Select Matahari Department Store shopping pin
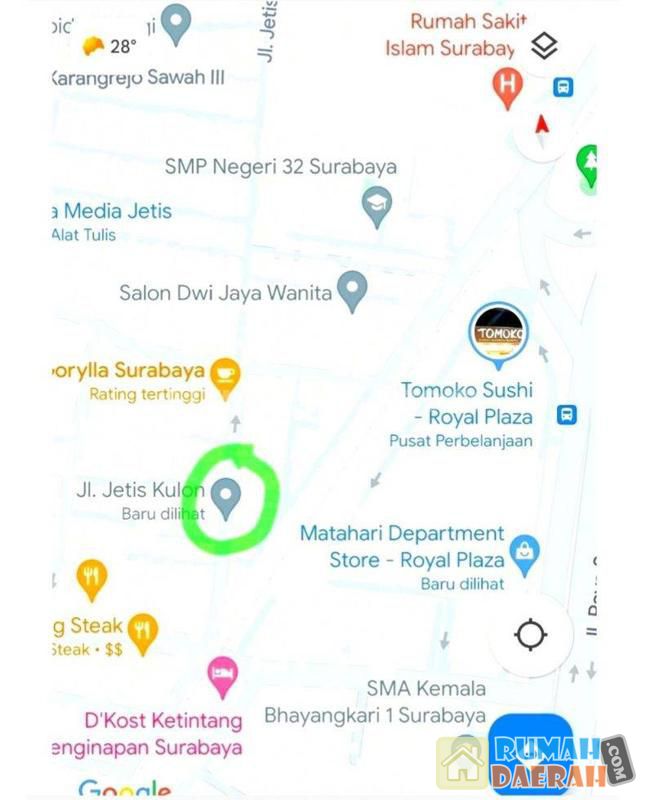Viewport: 646px width, 800px height. 524,549
